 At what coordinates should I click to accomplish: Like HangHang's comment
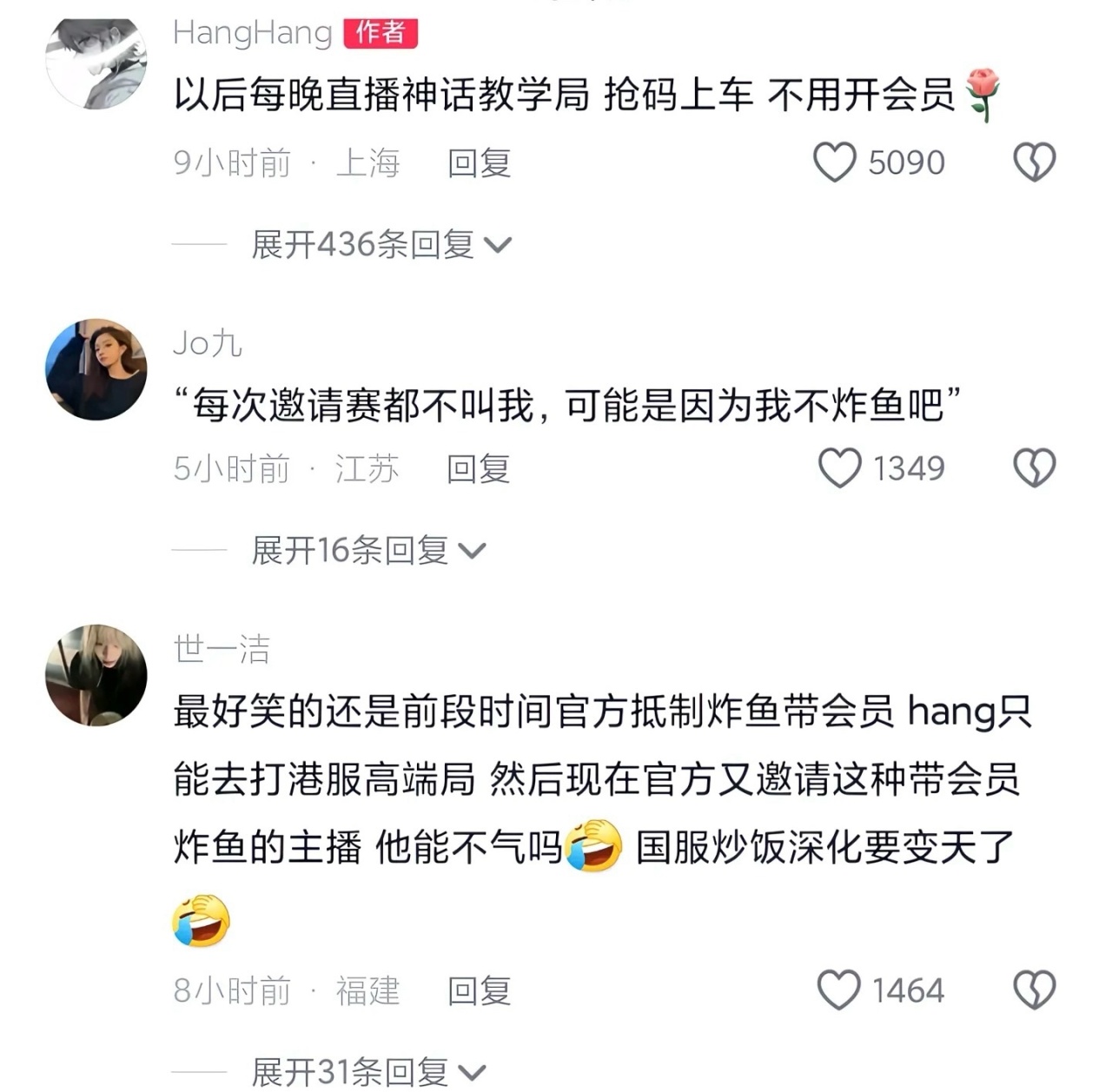(x=835, y=162)
